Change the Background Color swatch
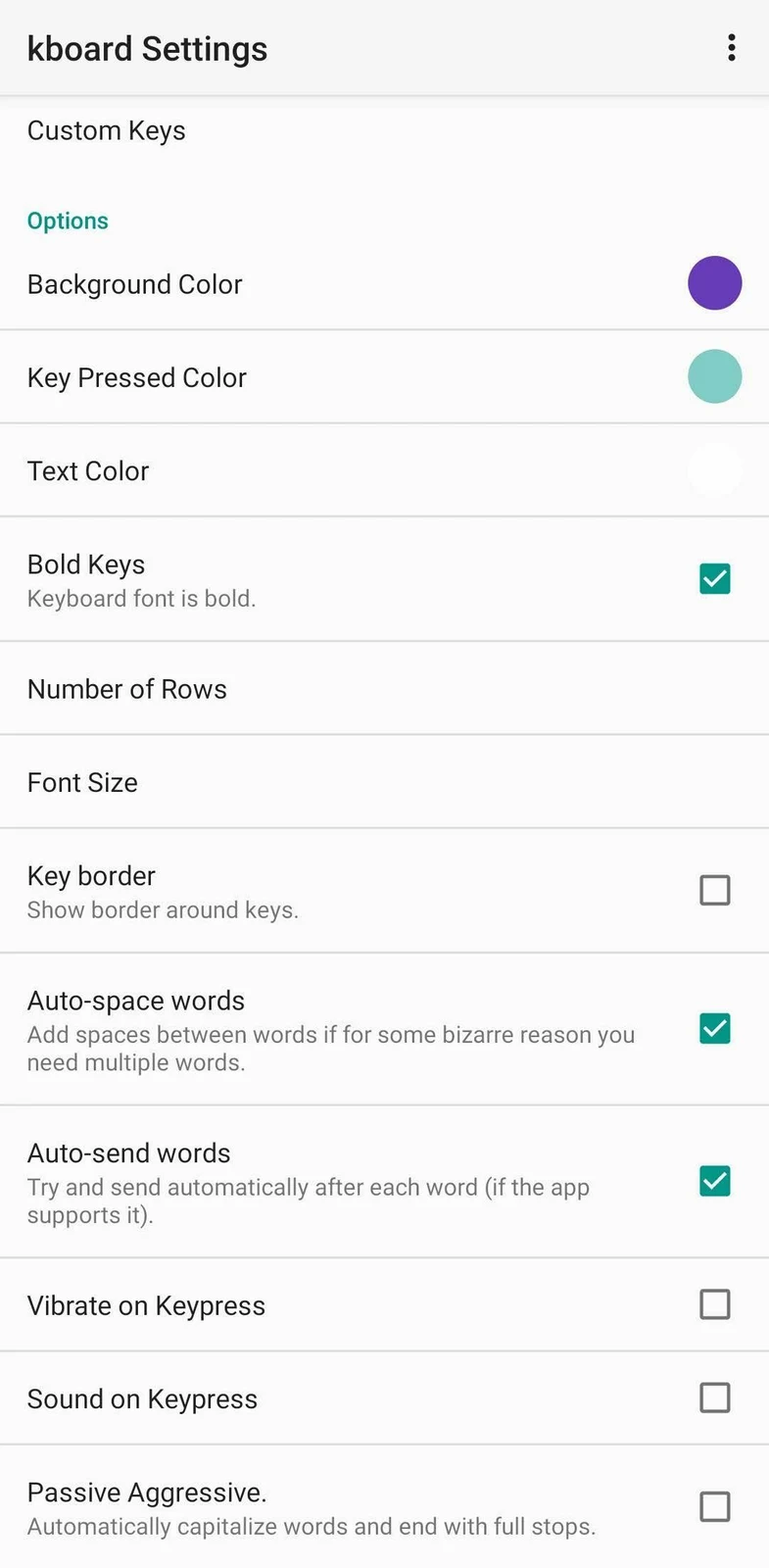 point(714,283)
